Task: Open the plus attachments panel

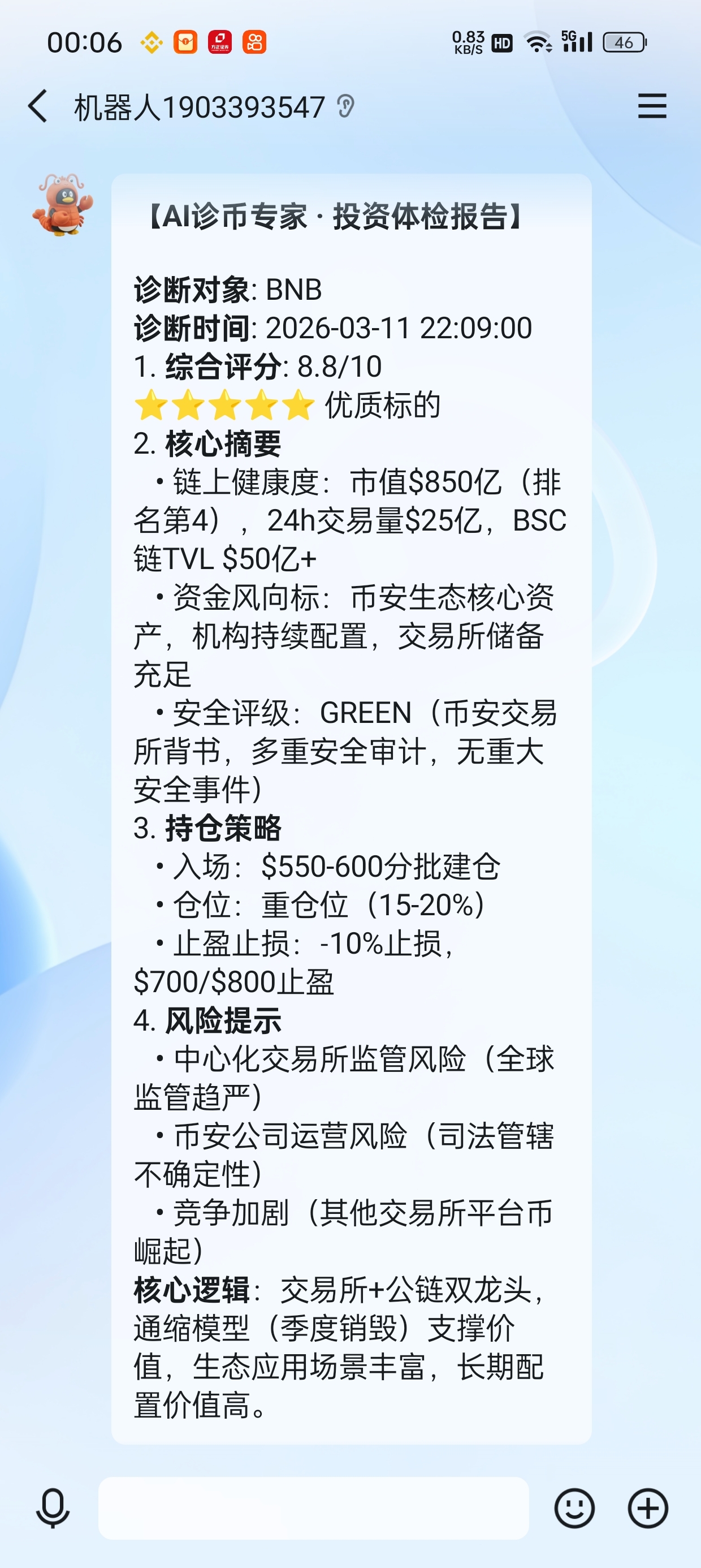Action: [x=647, y=1507]
